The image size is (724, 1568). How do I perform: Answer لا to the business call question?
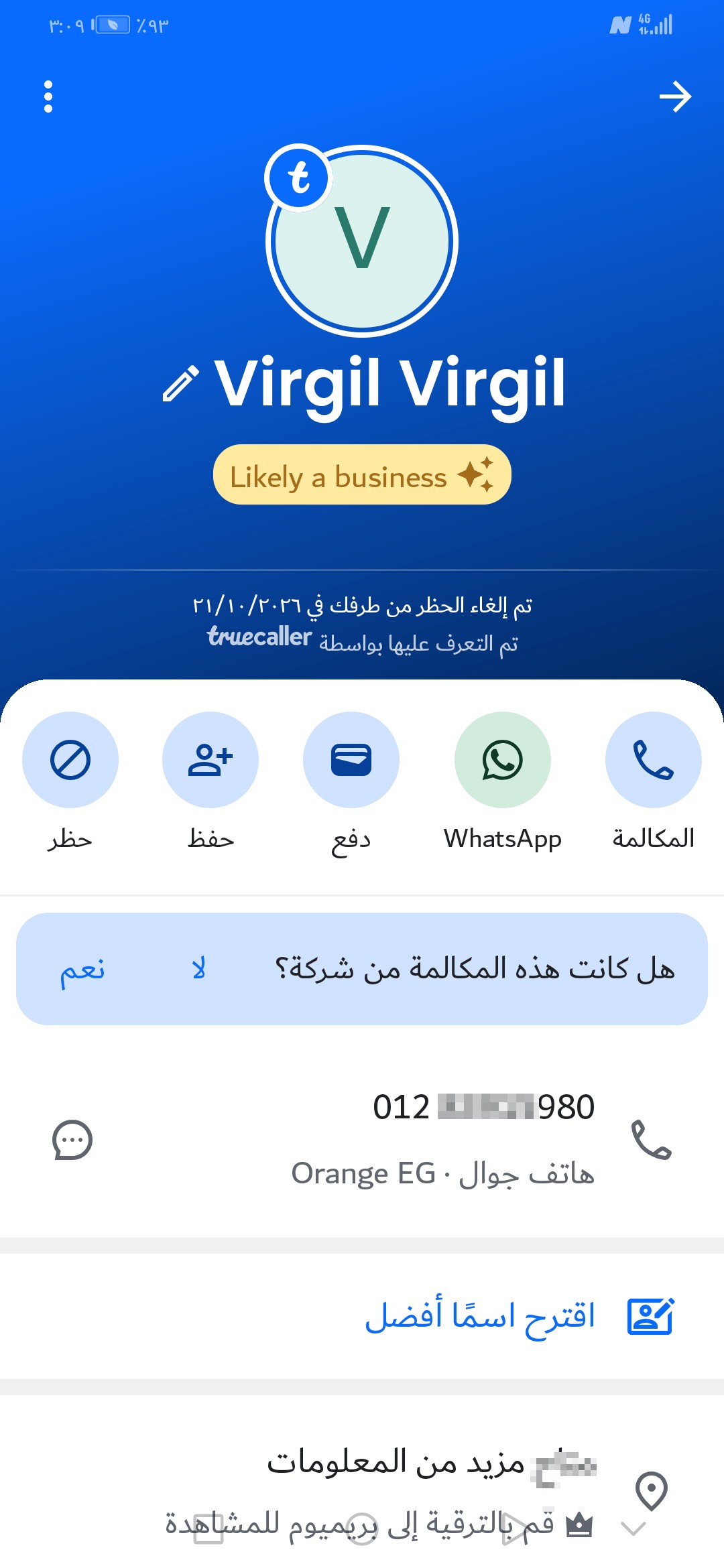(x=198, y=970)
